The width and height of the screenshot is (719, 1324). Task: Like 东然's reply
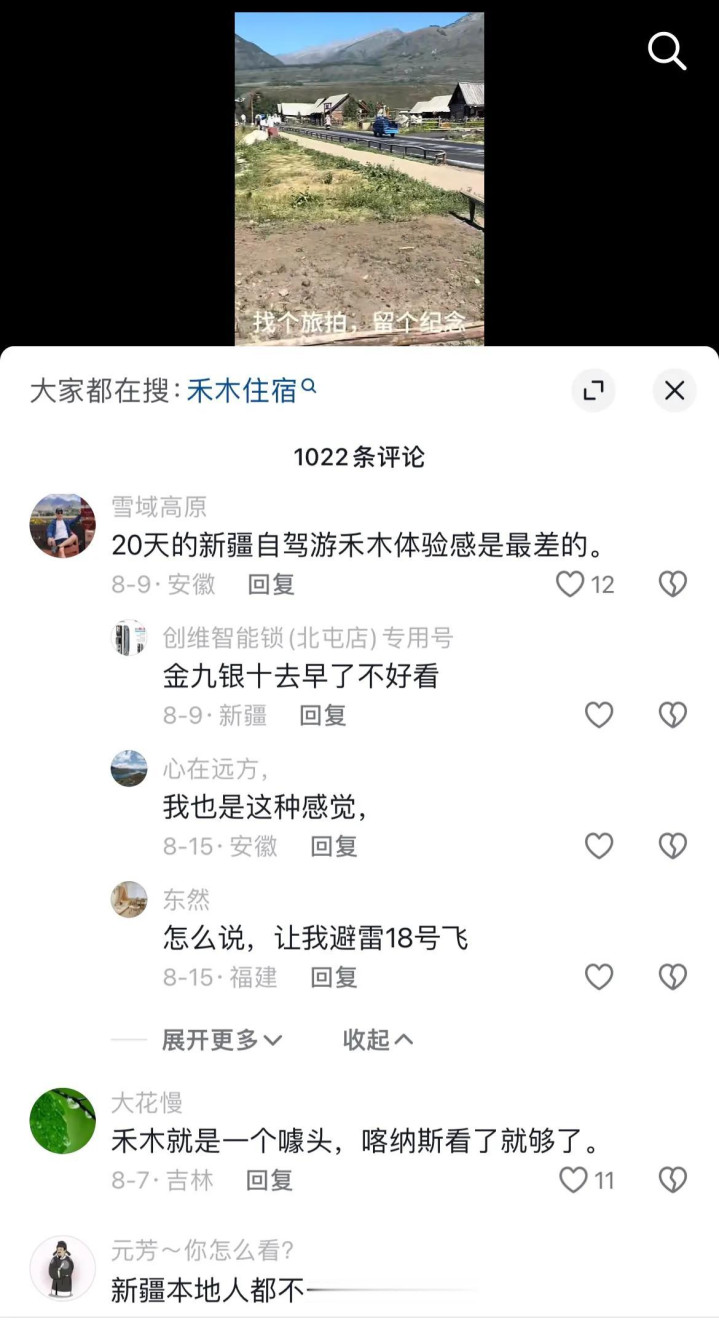[598, 977]
